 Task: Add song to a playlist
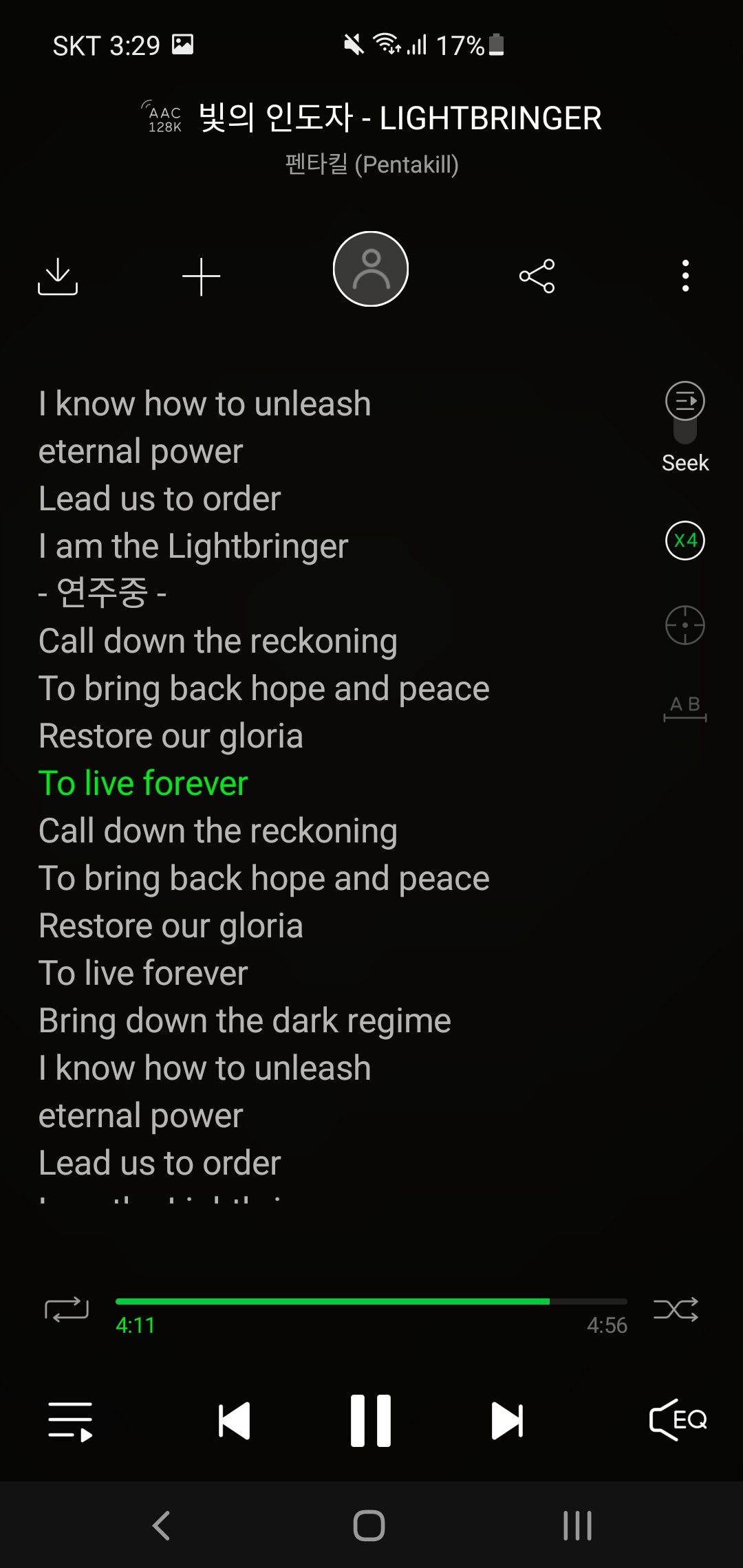point(201,277)
